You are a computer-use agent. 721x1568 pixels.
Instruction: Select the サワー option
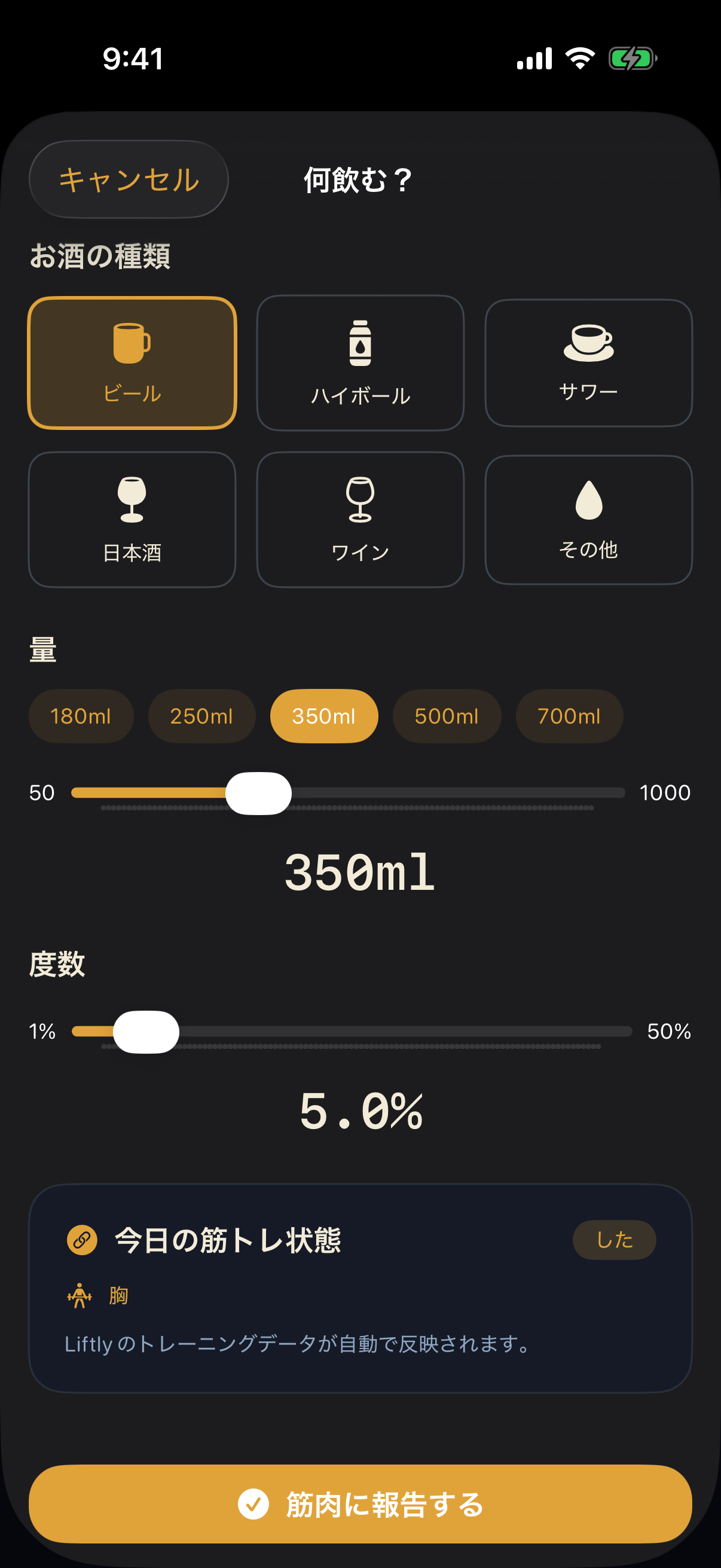(588, 363)
